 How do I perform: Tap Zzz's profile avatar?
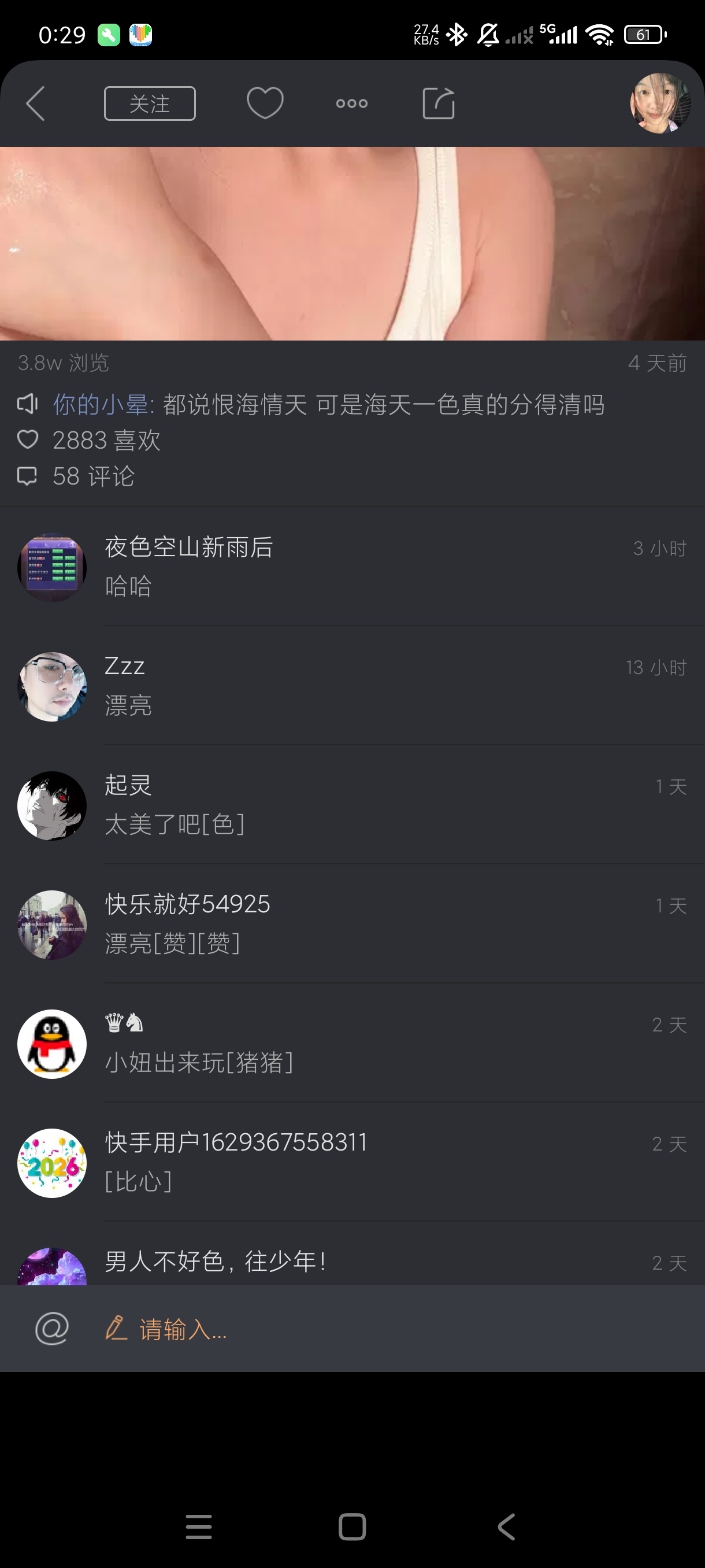[51, 687]
